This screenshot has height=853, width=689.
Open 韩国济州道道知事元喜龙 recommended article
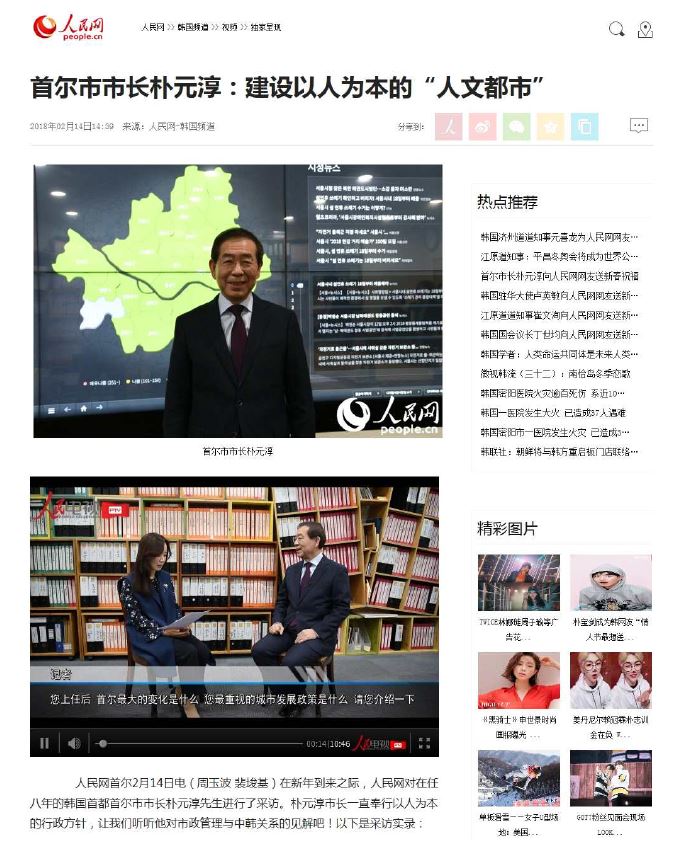(558, 237)
